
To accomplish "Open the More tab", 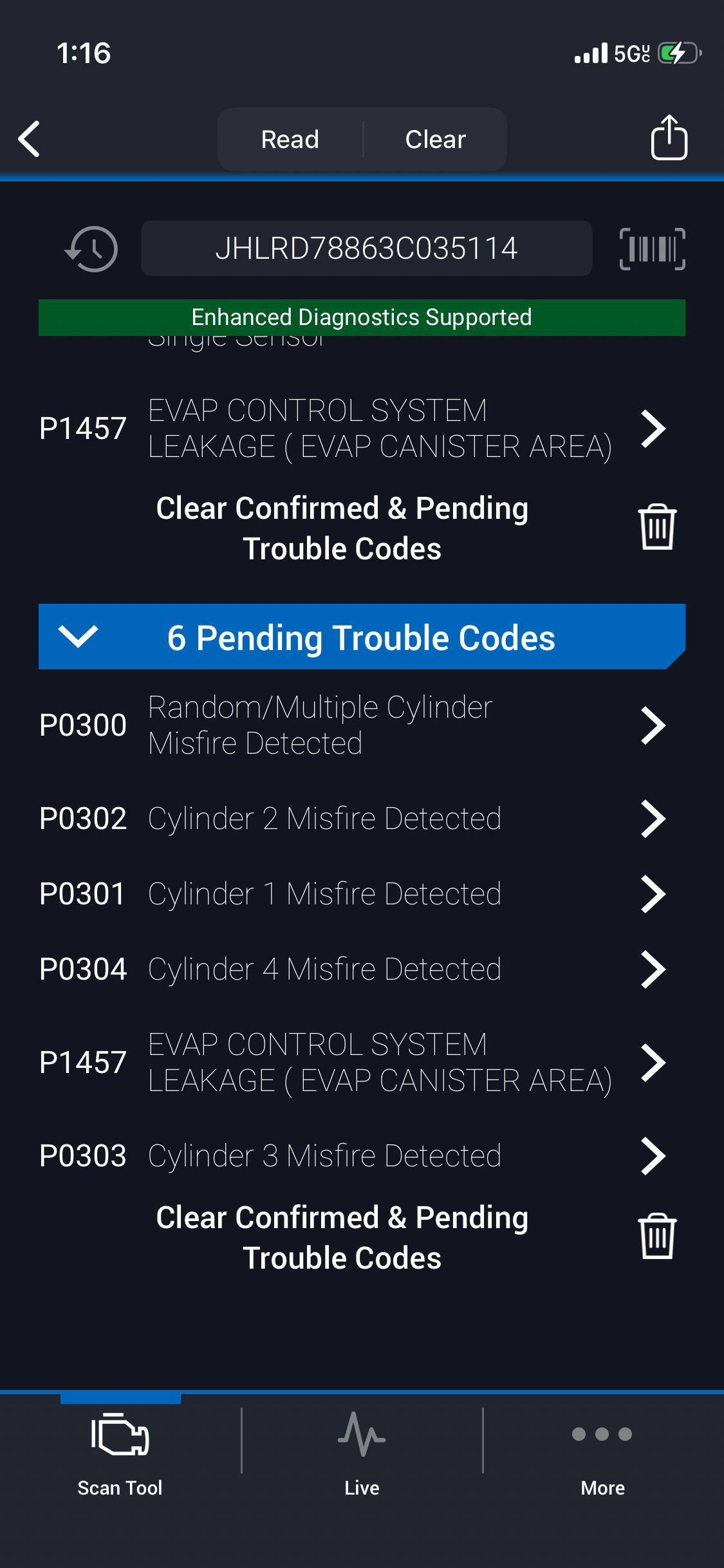I will point(602,1452).
